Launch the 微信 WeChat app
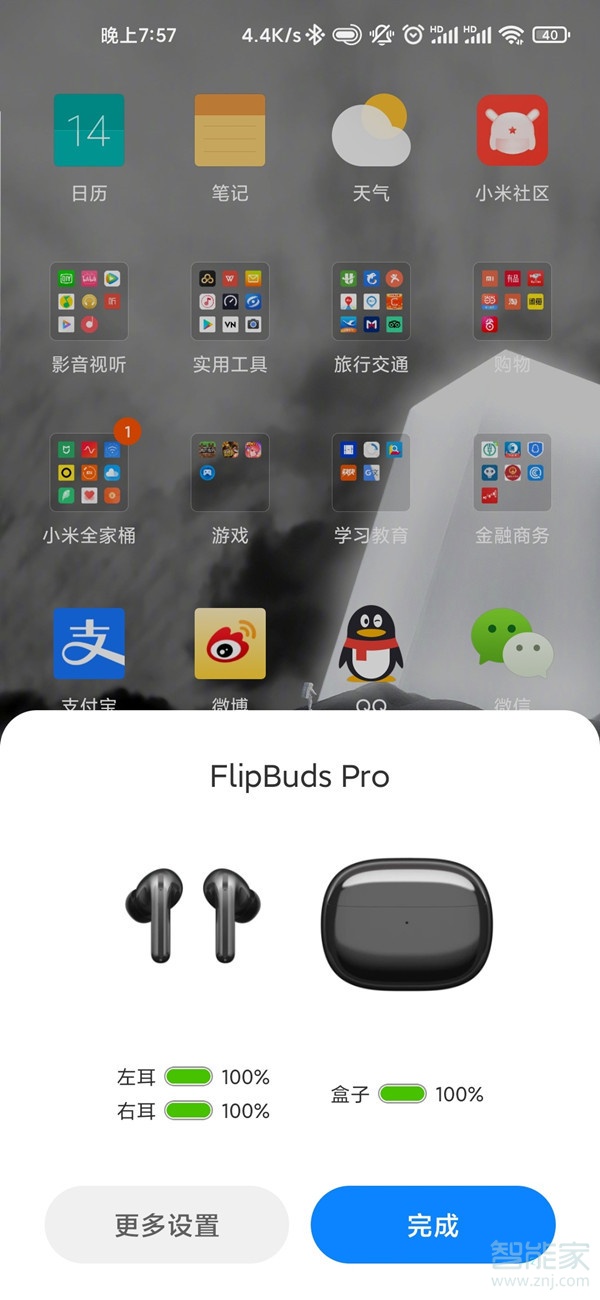 point(512,645)
